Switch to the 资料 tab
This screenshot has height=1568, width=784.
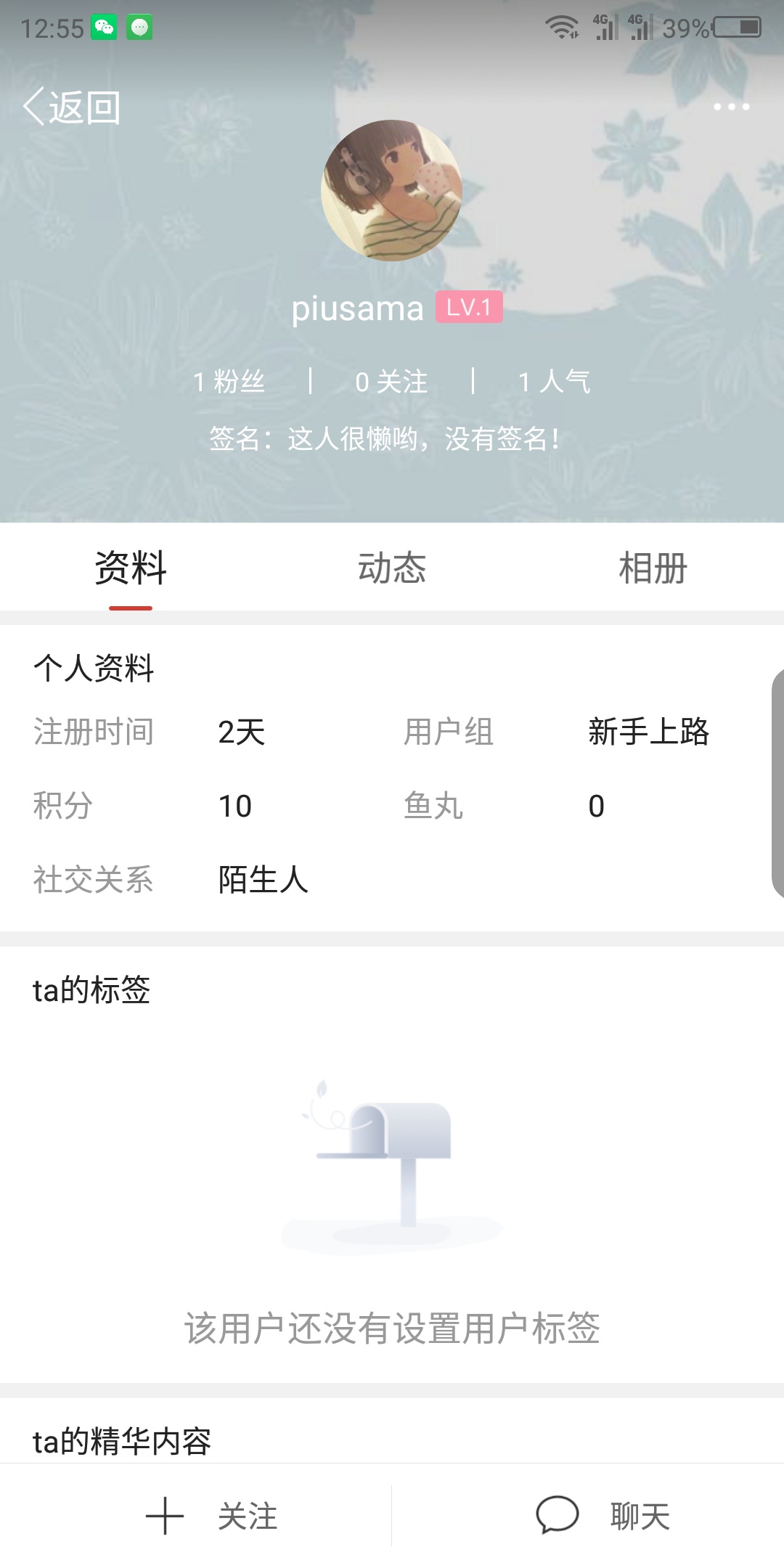coord(131,568)
